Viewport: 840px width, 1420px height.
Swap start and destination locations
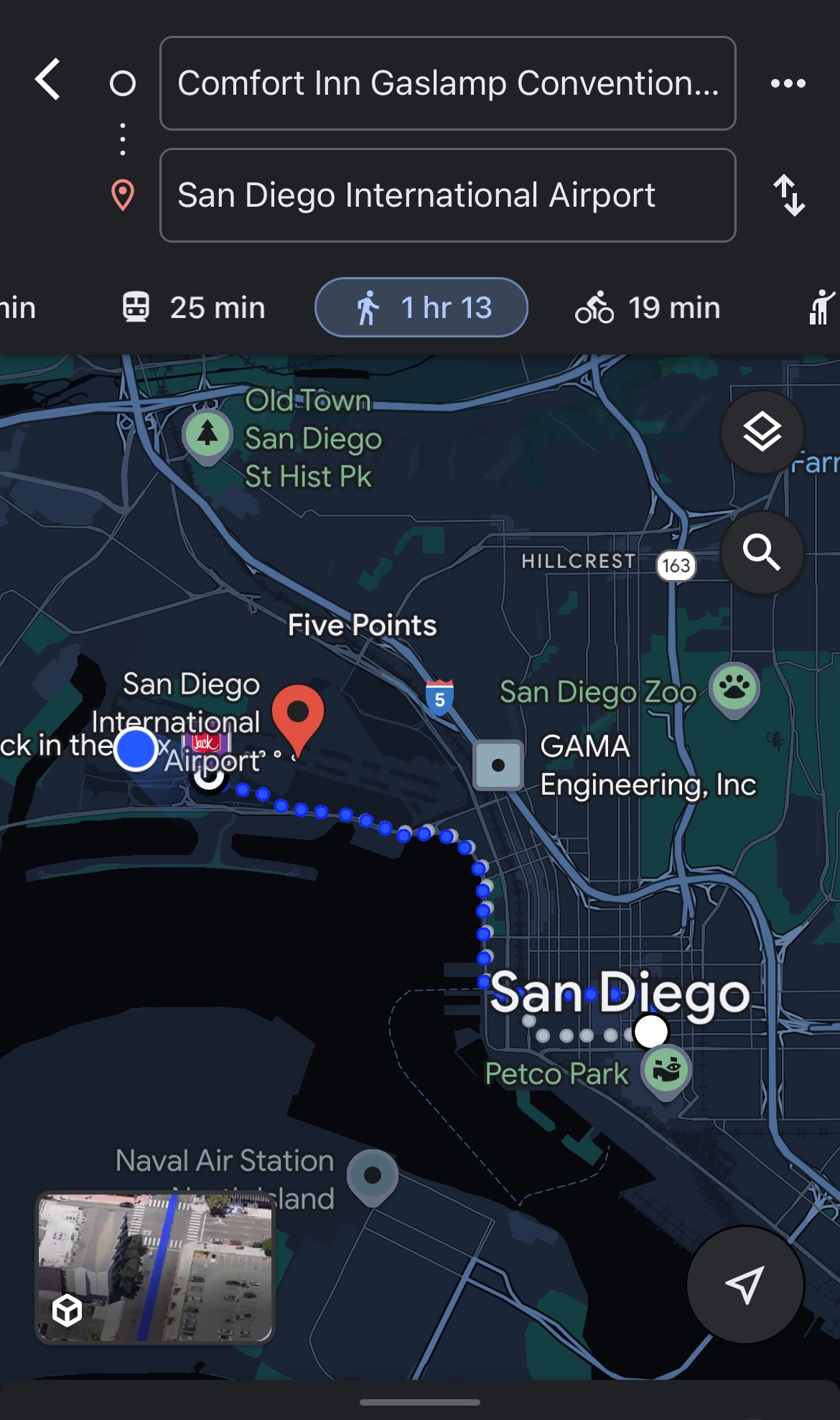click(789, 195)
